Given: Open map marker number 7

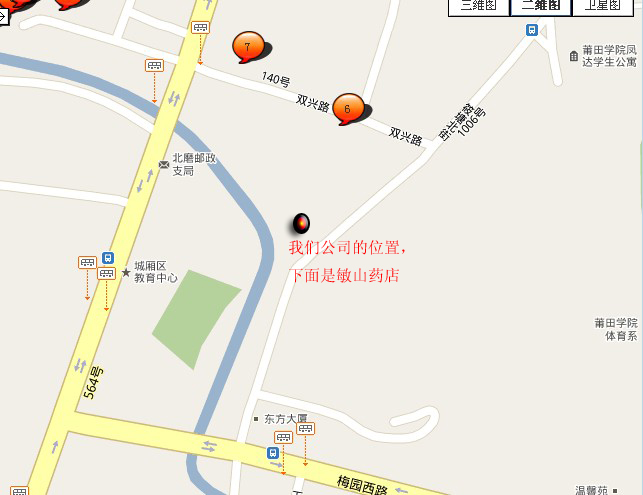Looking at the screenshot, I should tap(248, 46).
